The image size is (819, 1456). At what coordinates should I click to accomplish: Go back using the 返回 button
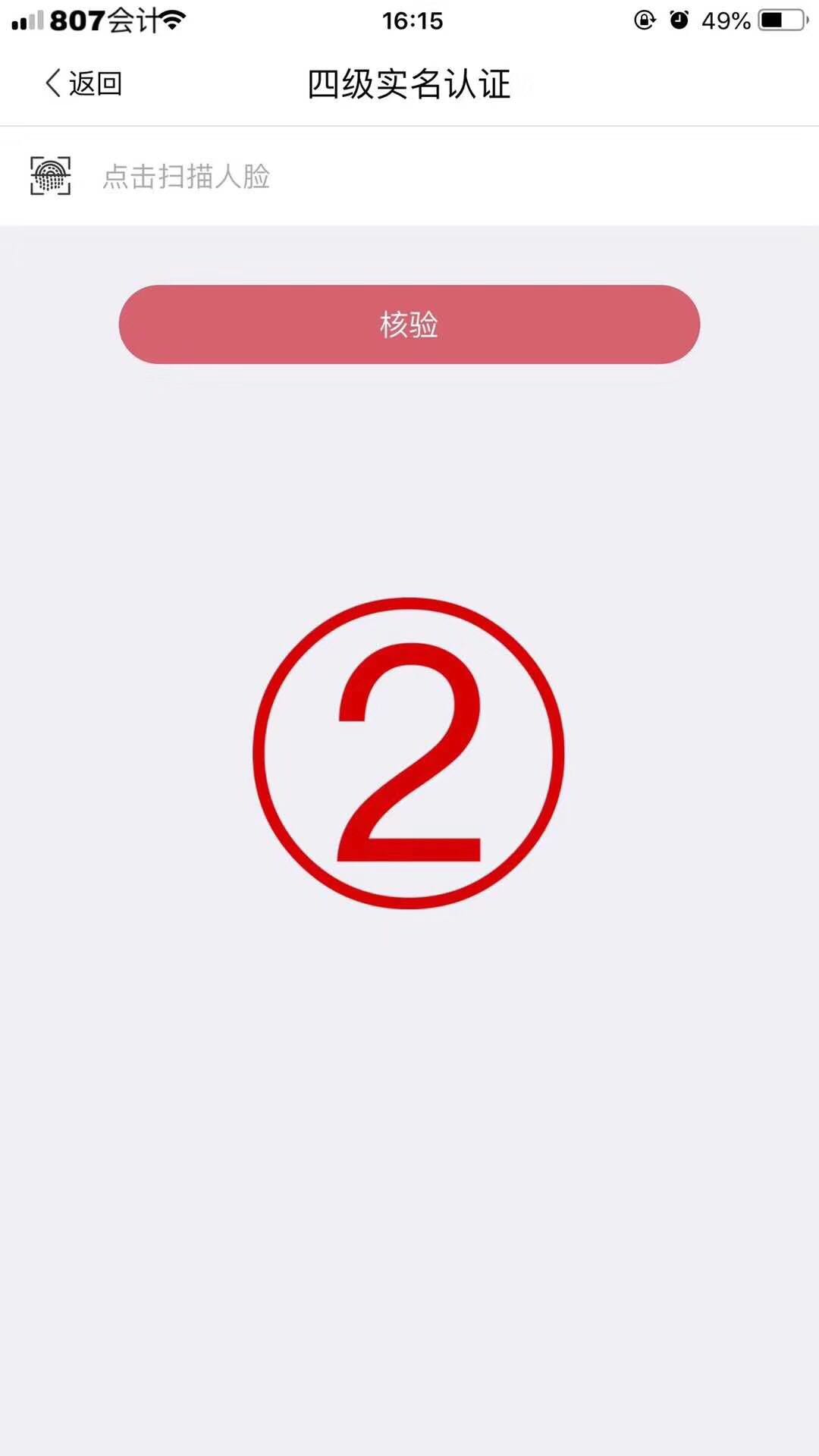pyautogui.click(x=83, y=83)
